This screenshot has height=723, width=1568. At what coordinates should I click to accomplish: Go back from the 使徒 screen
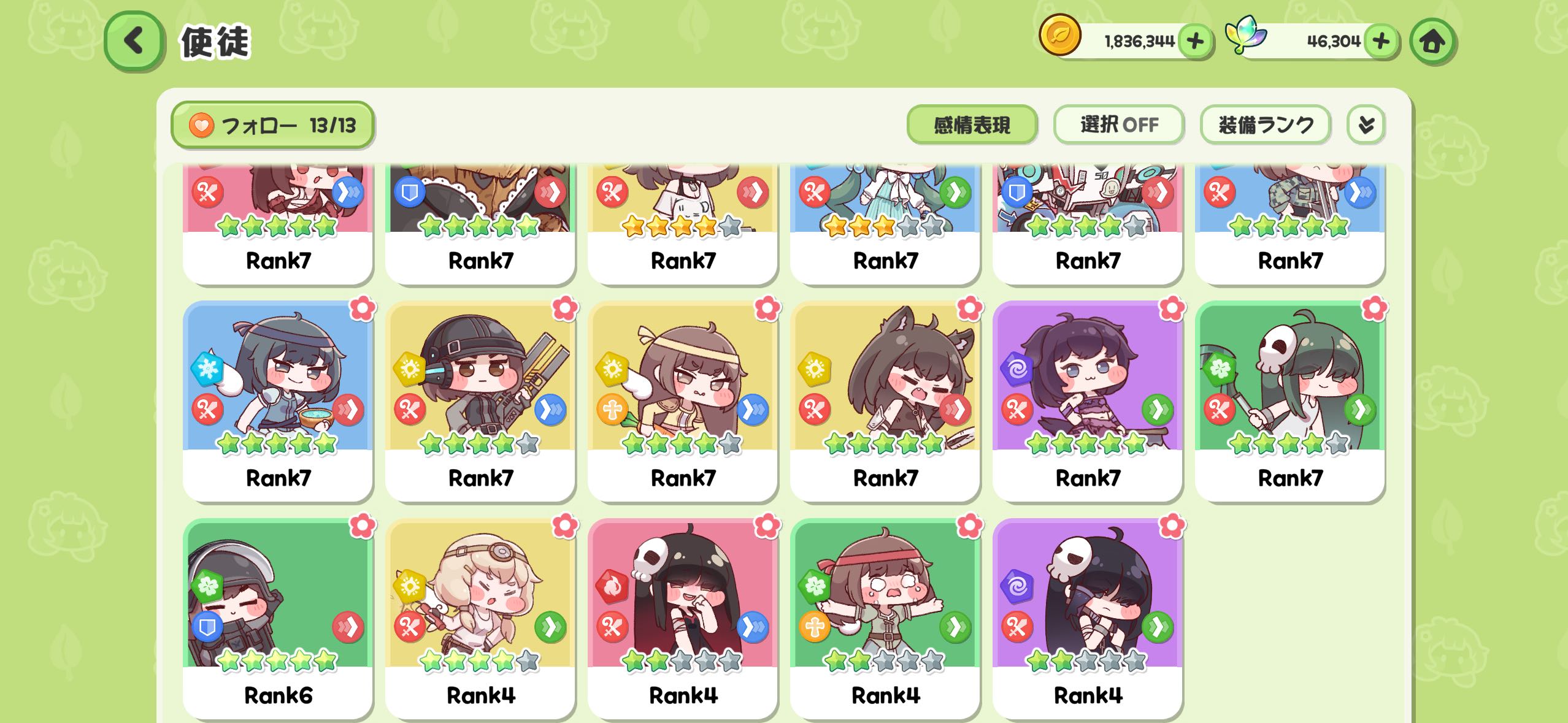point(134,41)
